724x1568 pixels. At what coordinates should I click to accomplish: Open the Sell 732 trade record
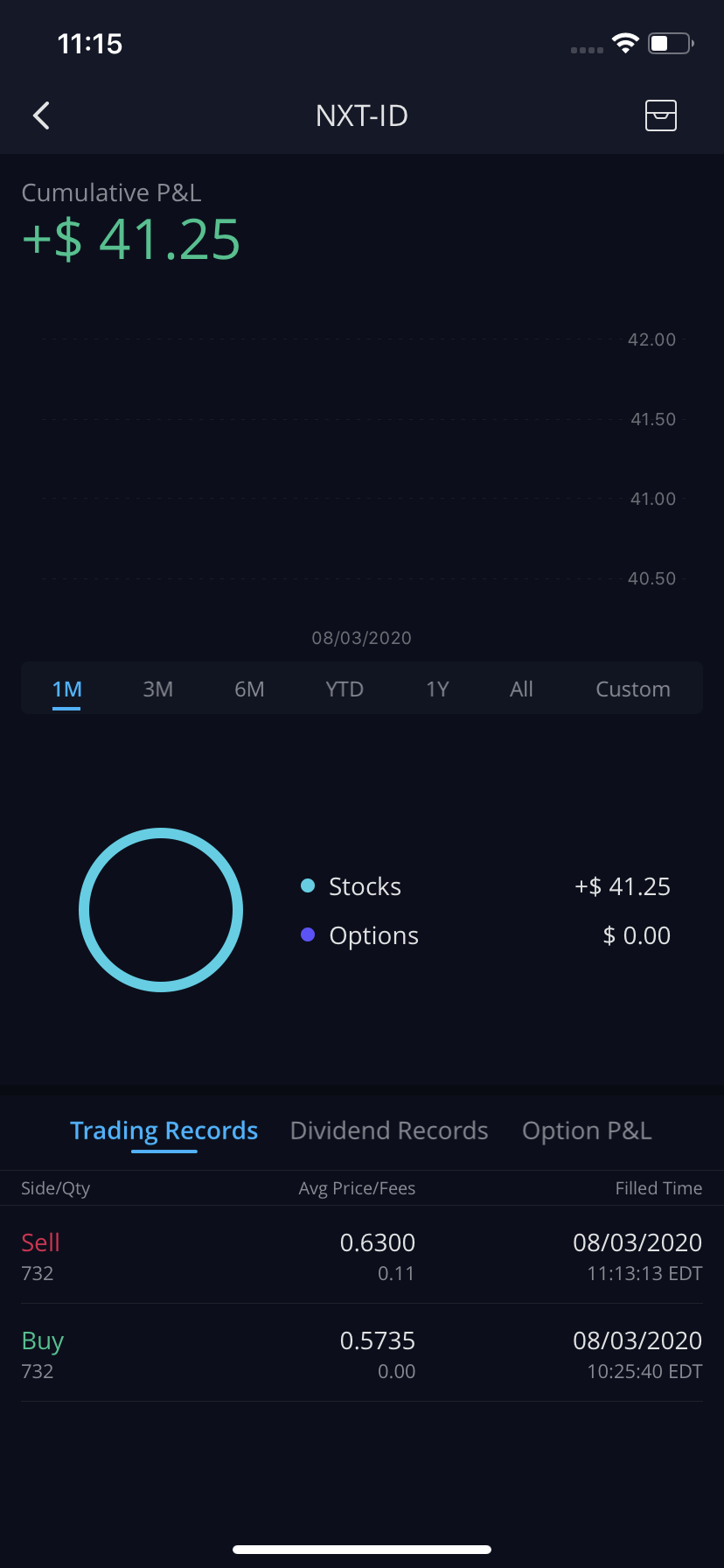[x=361, y=1256]
